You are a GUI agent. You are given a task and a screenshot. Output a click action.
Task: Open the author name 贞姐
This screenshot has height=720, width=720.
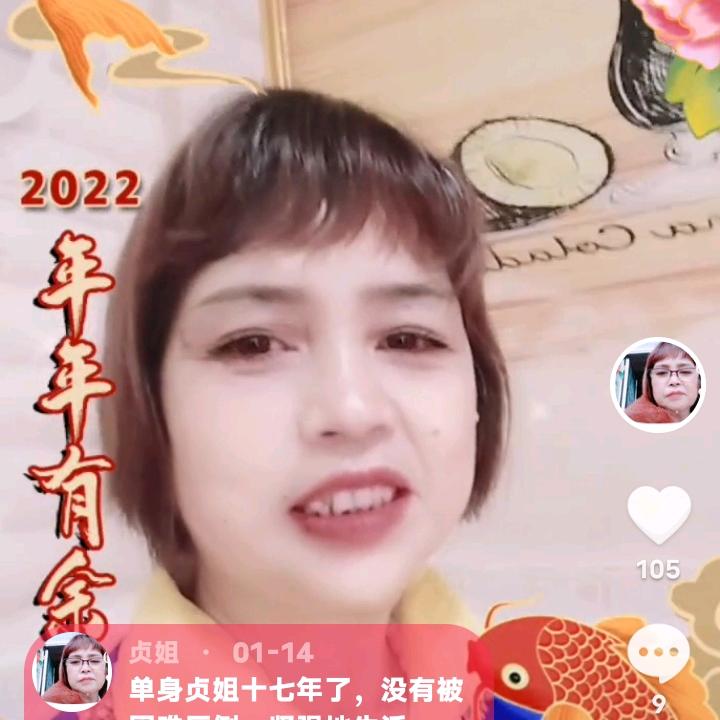[x=154, y=653]
